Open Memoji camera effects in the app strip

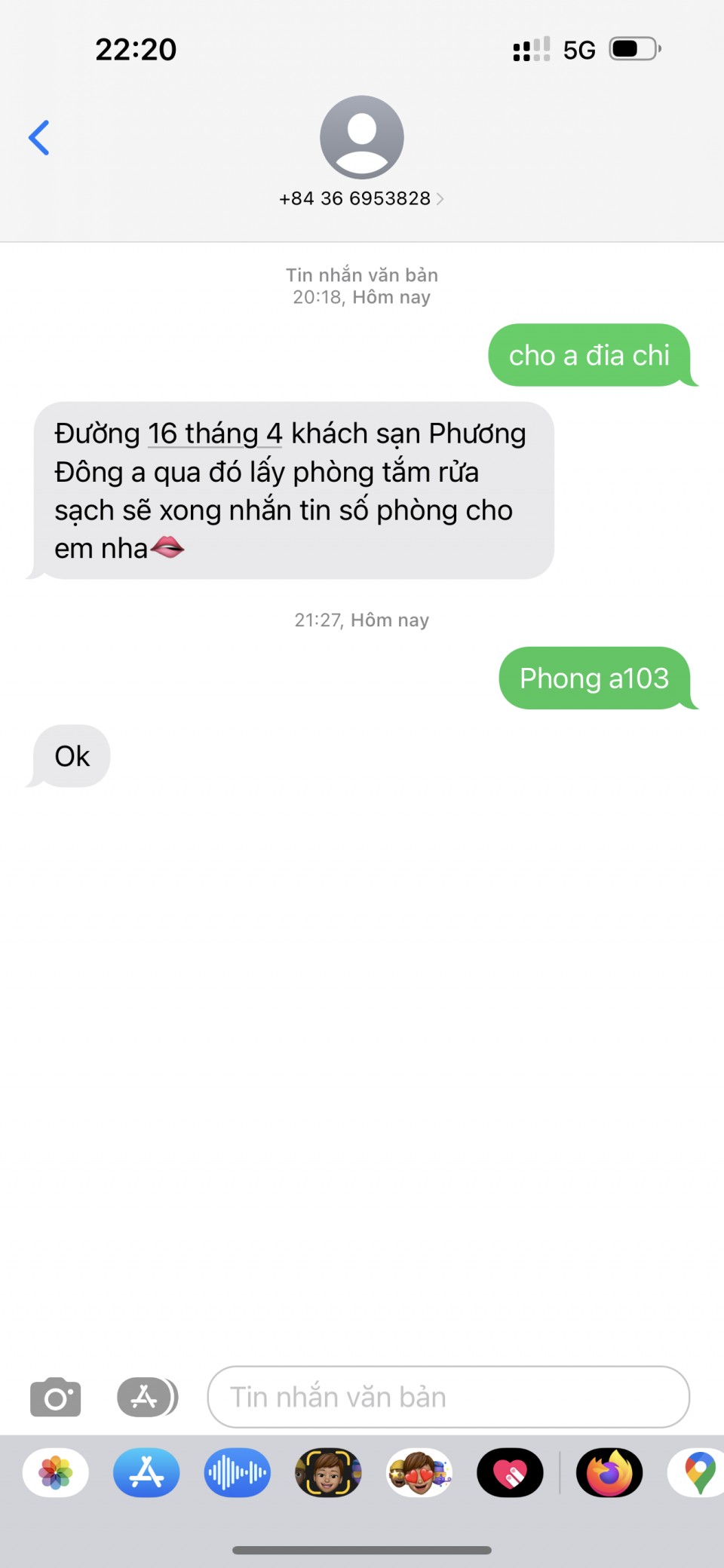[328, 1472]
